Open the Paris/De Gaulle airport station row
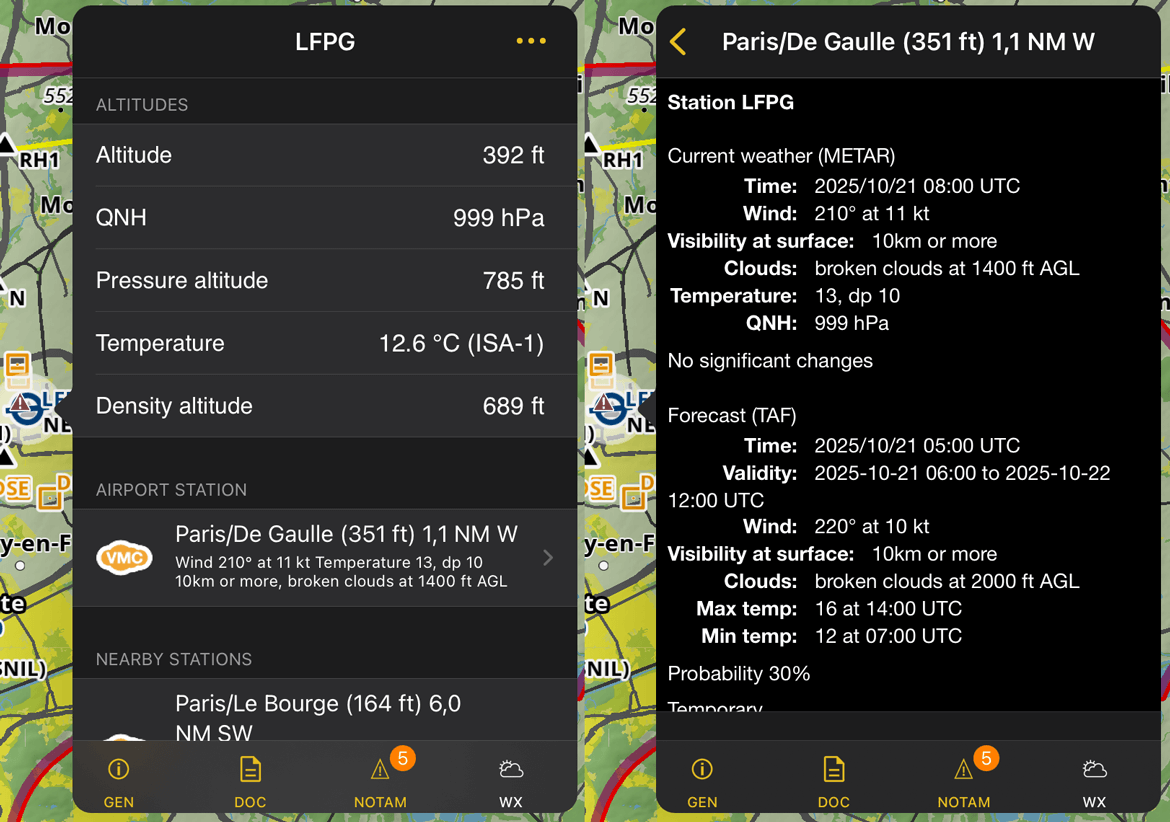The image size is (1170, 822). coord(325,557)
